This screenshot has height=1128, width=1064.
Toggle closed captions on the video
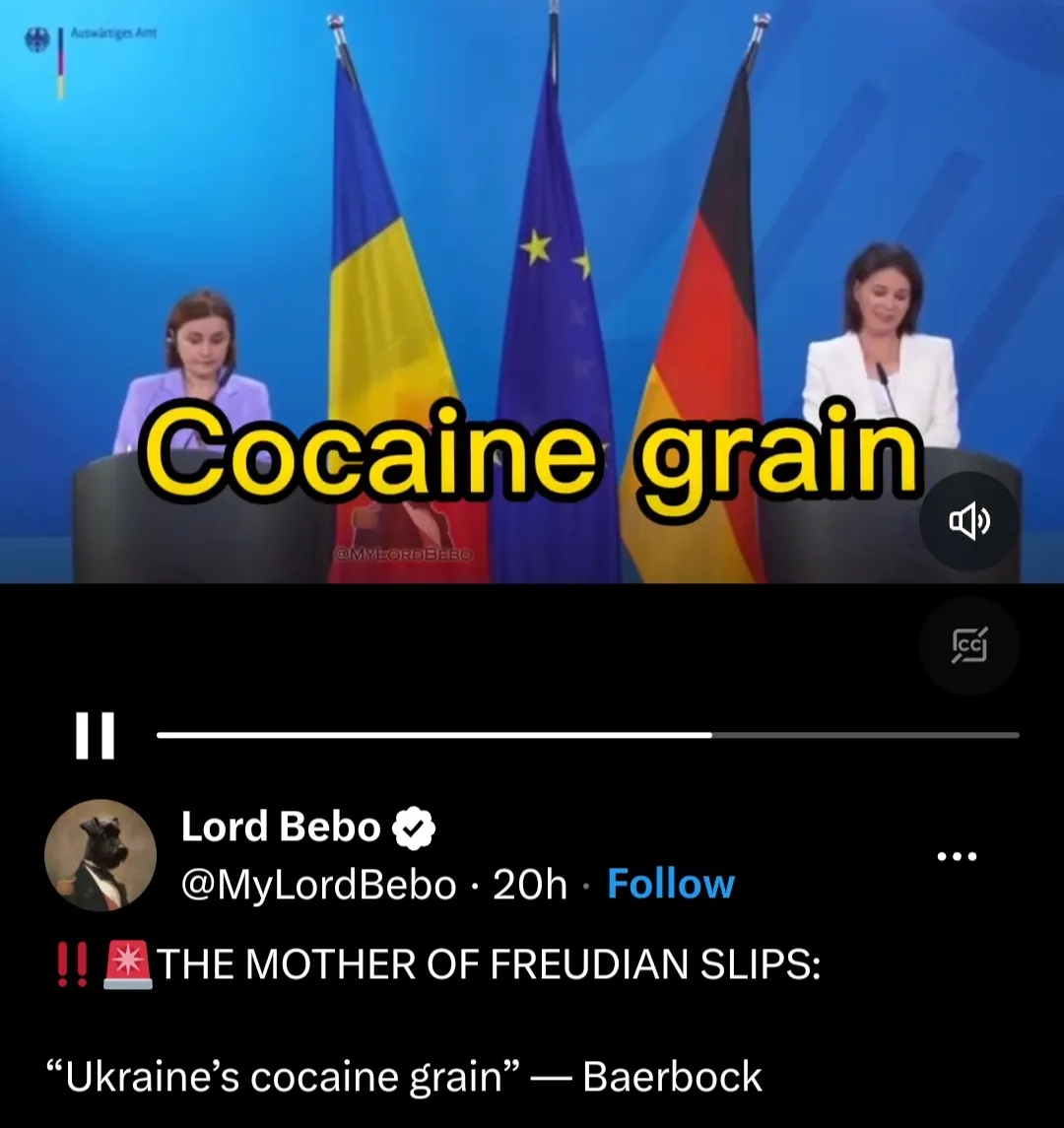pos(969,646)
